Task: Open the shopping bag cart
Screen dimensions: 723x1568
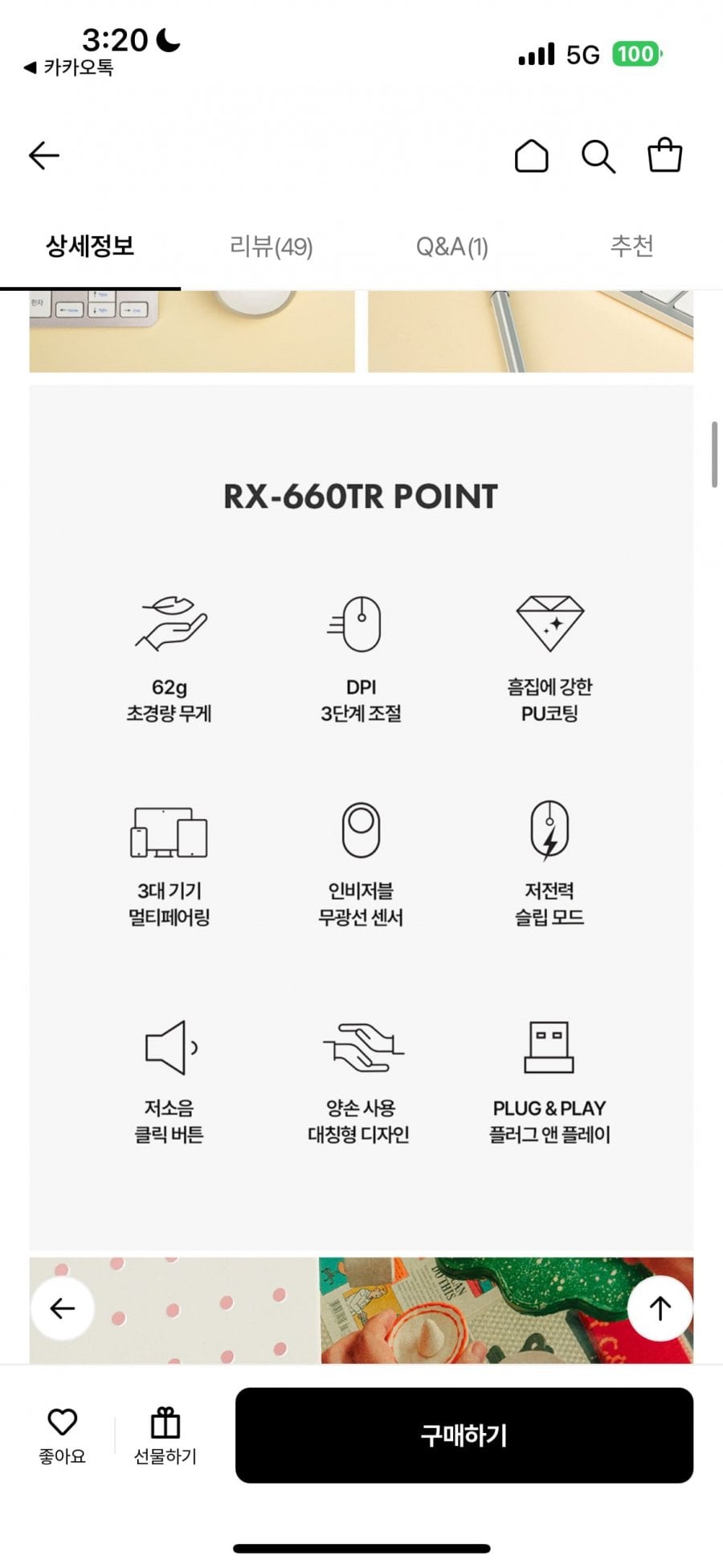Action: click(x=664, y=156)
